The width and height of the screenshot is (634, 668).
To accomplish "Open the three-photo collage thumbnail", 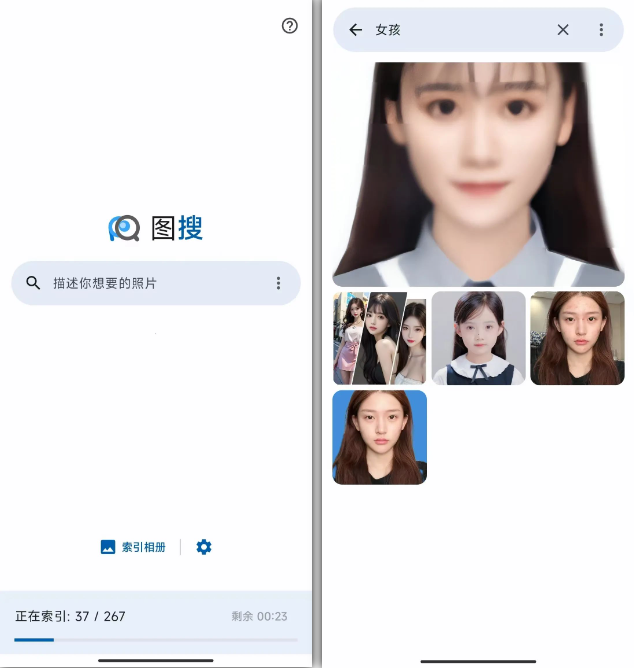I will [379, 338].
